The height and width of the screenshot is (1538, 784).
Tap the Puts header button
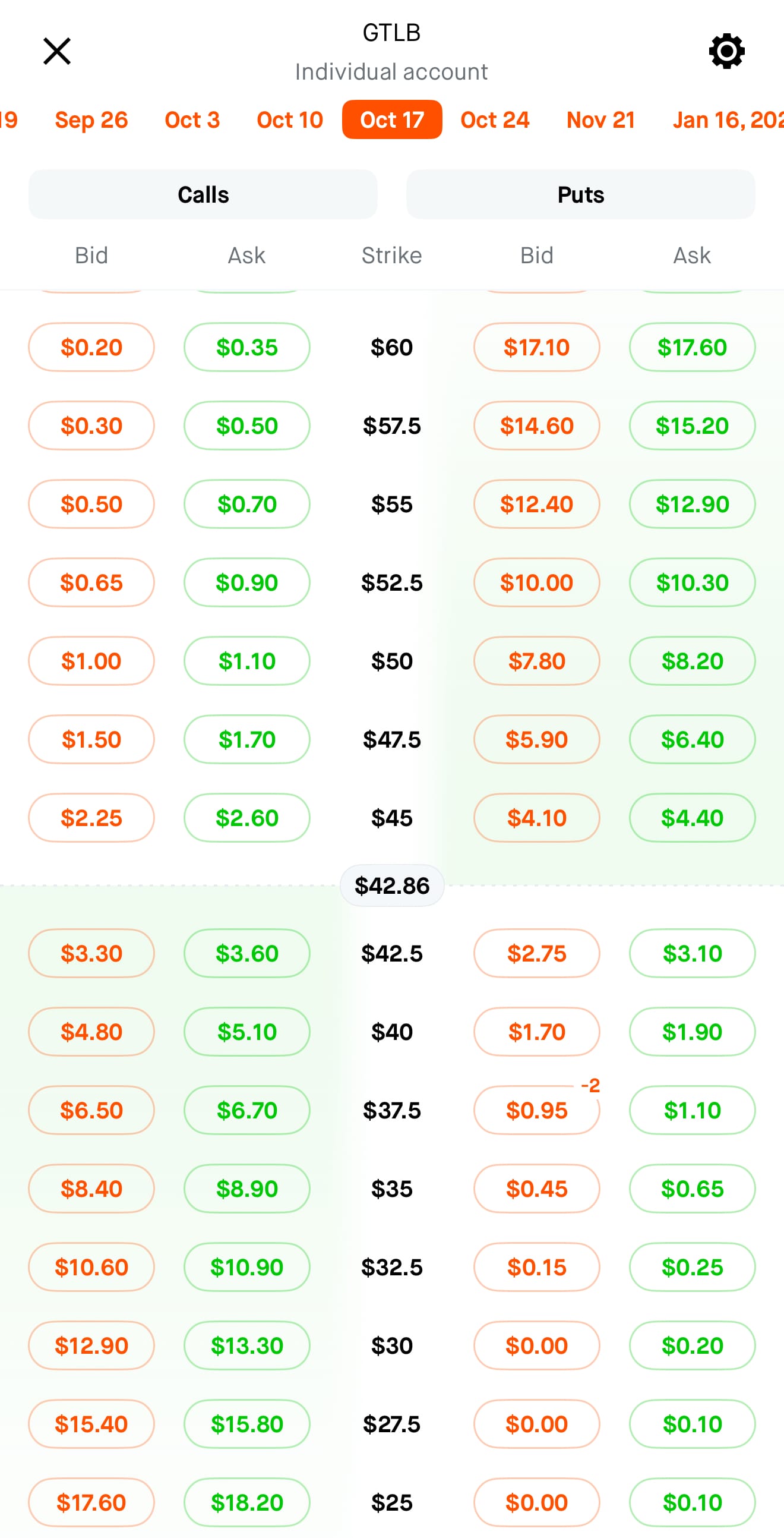click(580, 195)
